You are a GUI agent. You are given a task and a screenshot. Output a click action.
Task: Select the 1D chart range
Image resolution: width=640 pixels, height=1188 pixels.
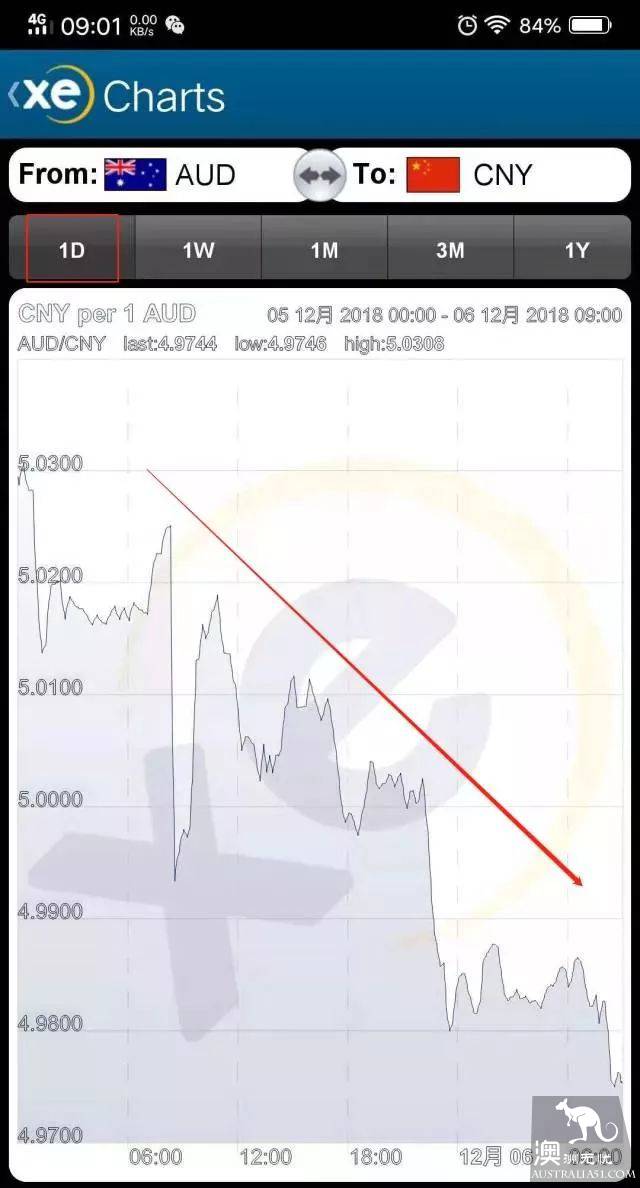72,249
